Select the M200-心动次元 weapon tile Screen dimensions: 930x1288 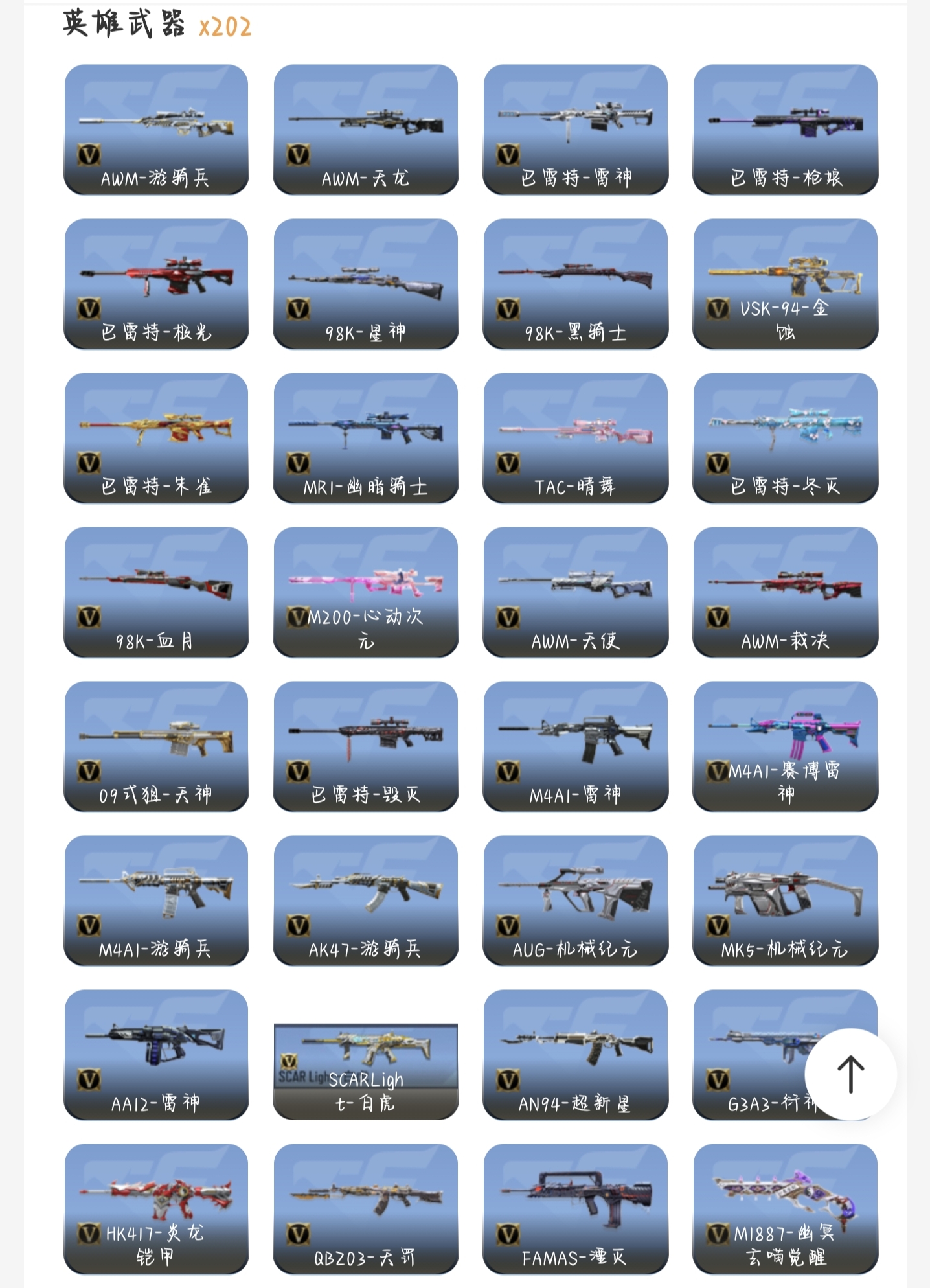pyautogui.click(x=366, y=592)
